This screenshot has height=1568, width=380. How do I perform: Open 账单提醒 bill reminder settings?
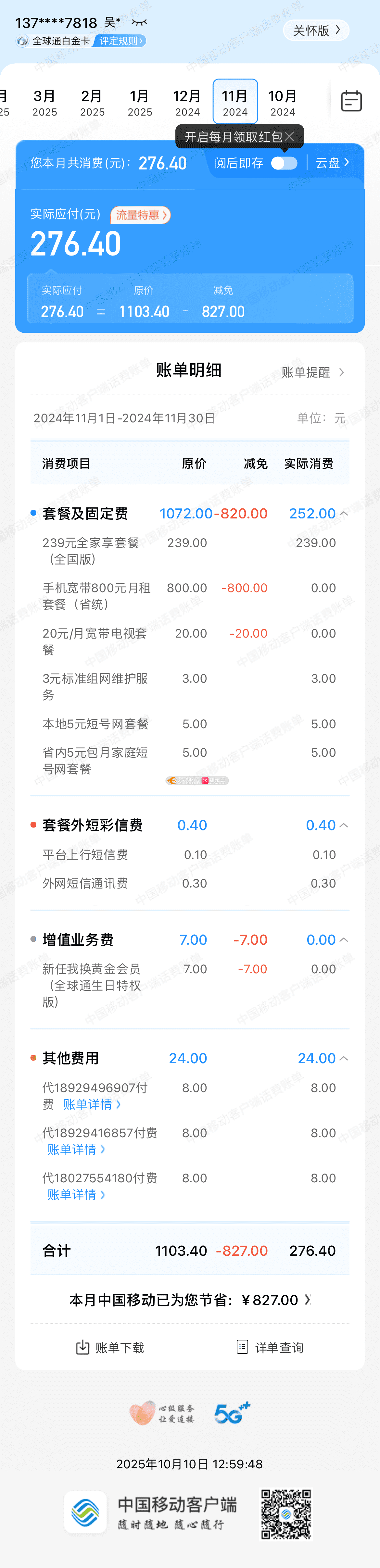coord(312,372)
